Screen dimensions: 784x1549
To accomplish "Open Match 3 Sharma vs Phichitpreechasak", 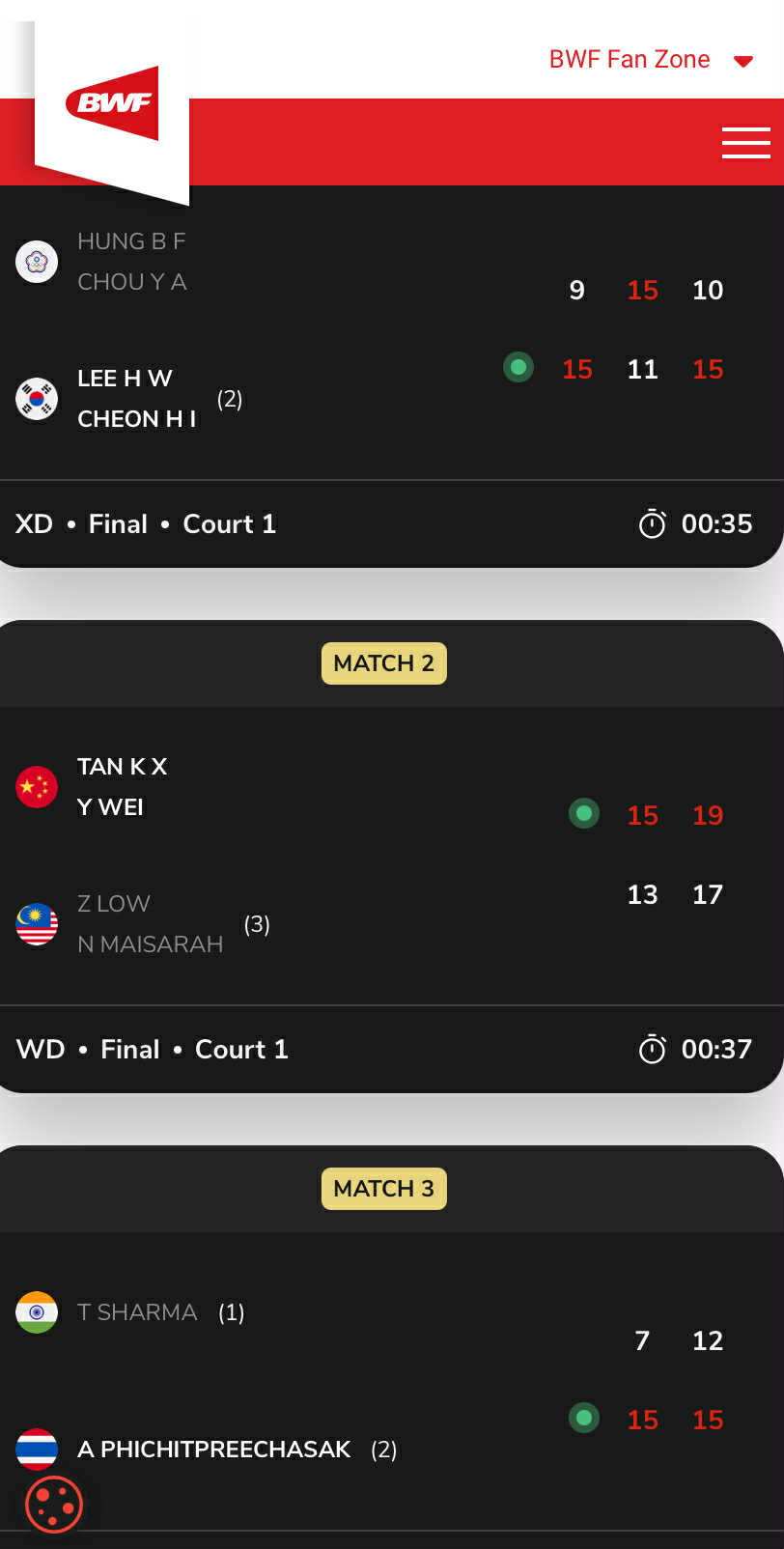I will (386, 1381).
